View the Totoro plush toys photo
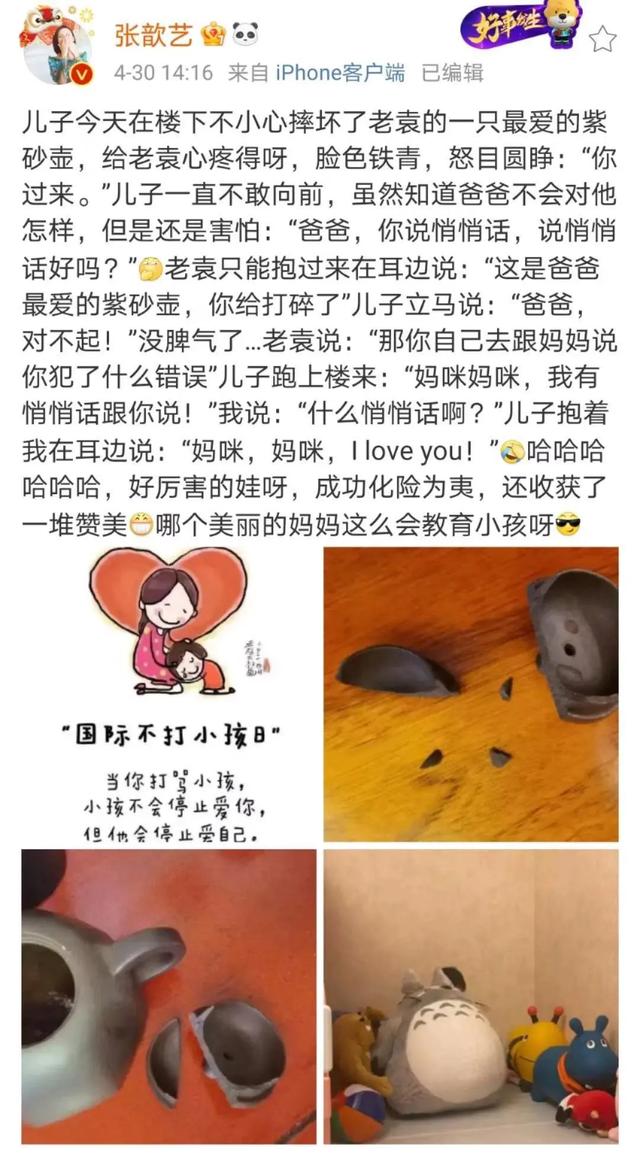The width and height of the screenshot is (640, 1155). click(470, 996)
